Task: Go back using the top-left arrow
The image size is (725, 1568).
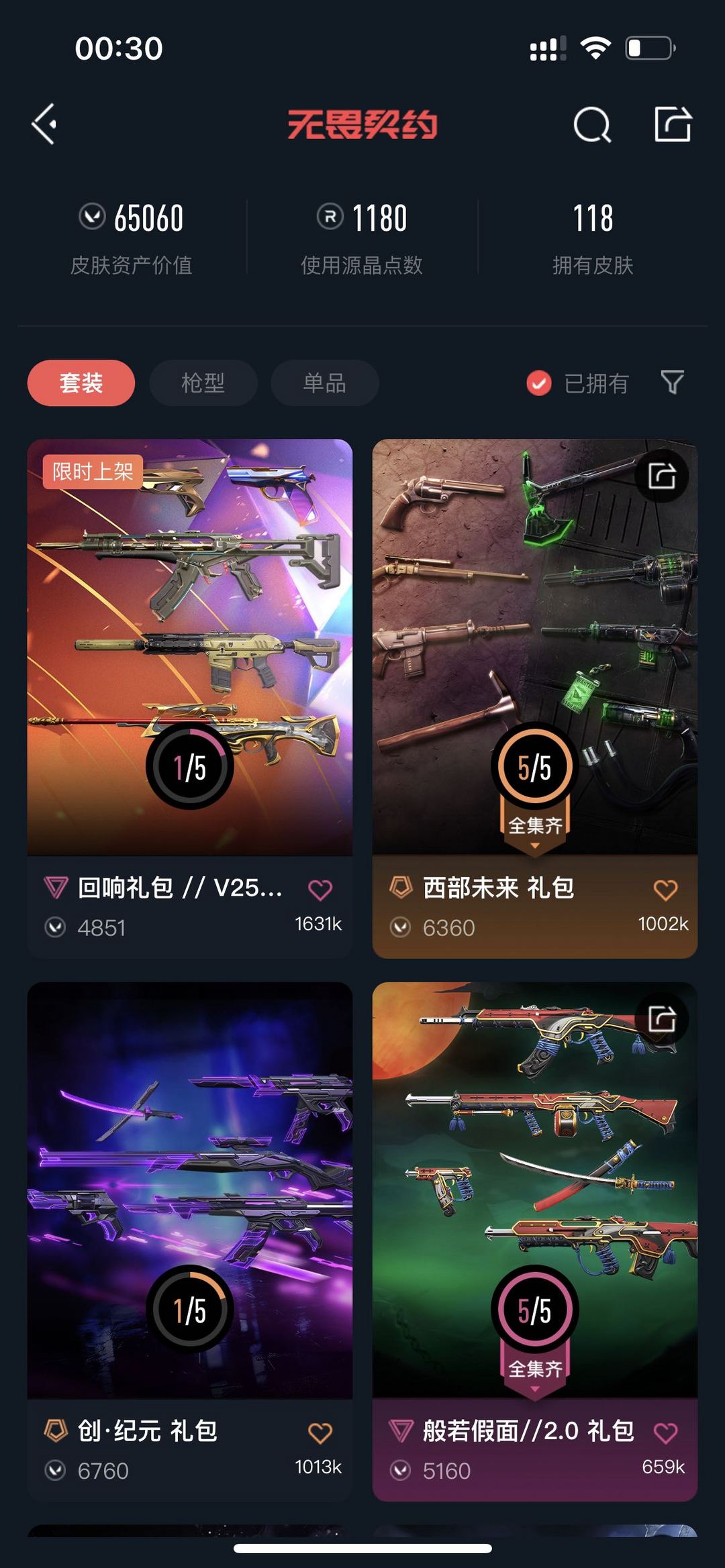Action: pos(44,124)
